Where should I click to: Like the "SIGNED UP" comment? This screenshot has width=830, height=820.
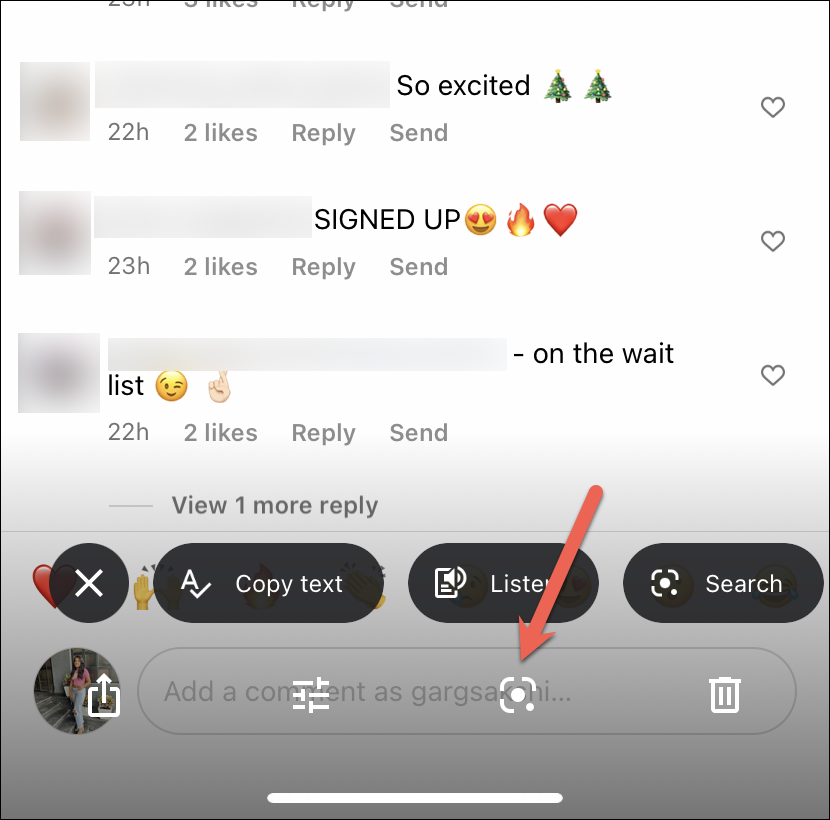[772, 241]
